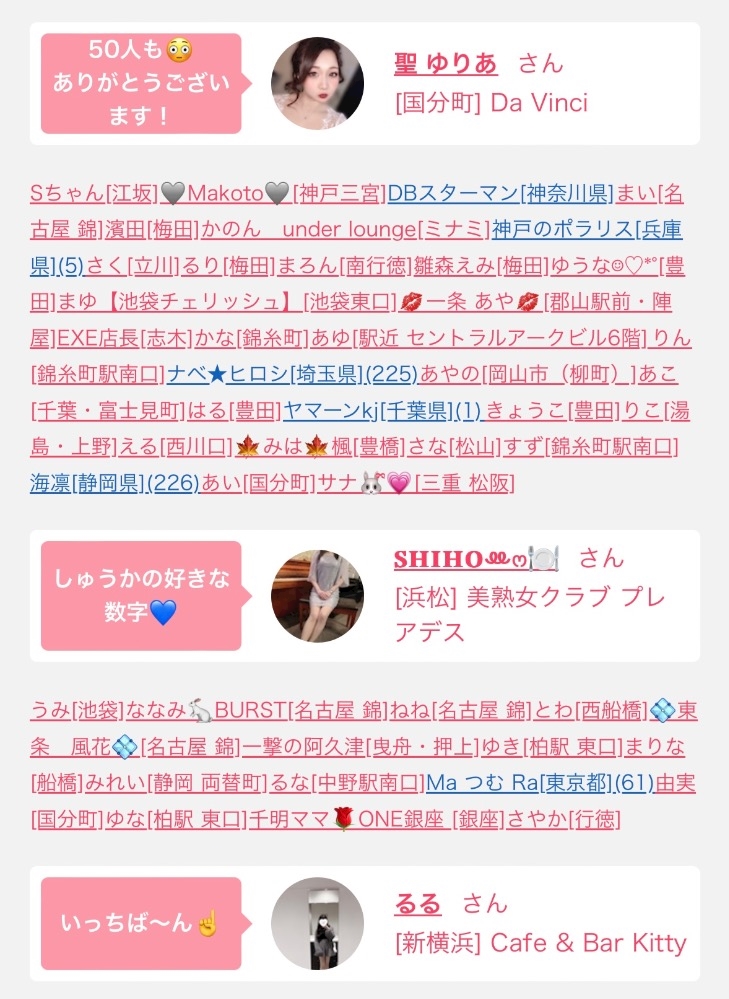
Task: Open the 神戸のポラリス[兵庫県](5) link
Action: (x=586, y=229)
